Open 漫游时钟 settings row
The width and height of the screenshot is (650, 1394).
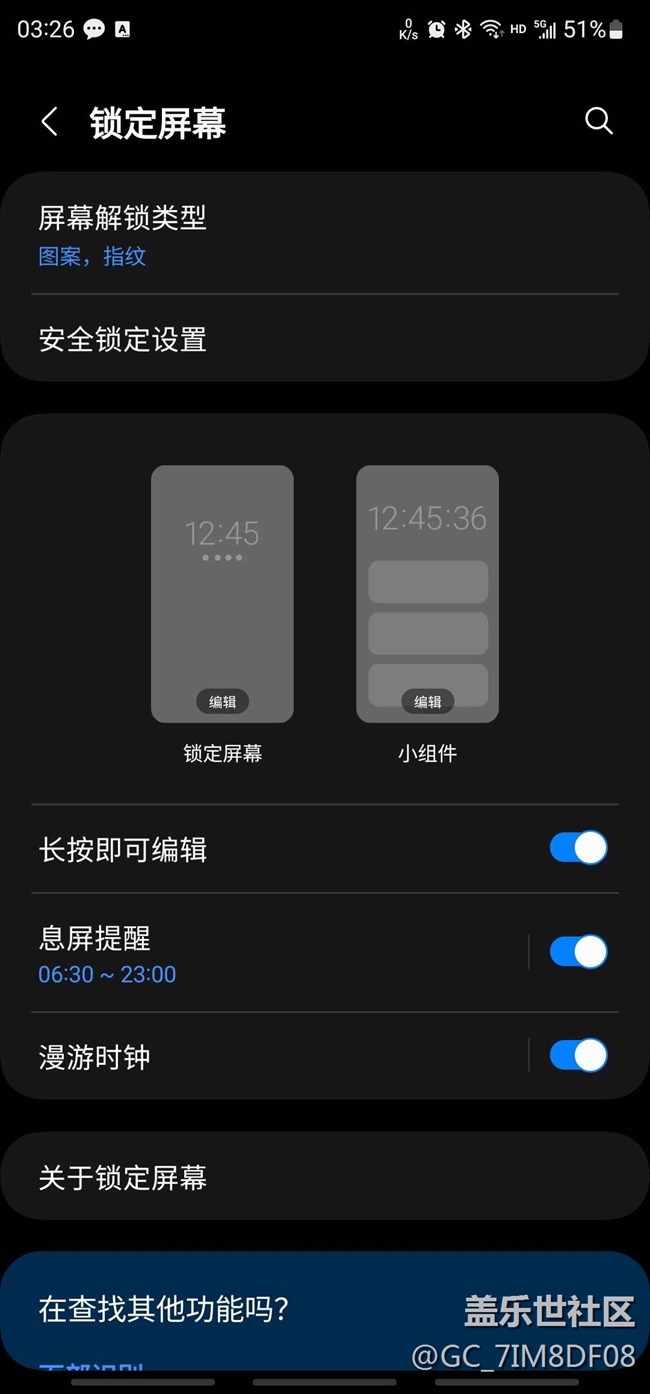[278, 1057]
